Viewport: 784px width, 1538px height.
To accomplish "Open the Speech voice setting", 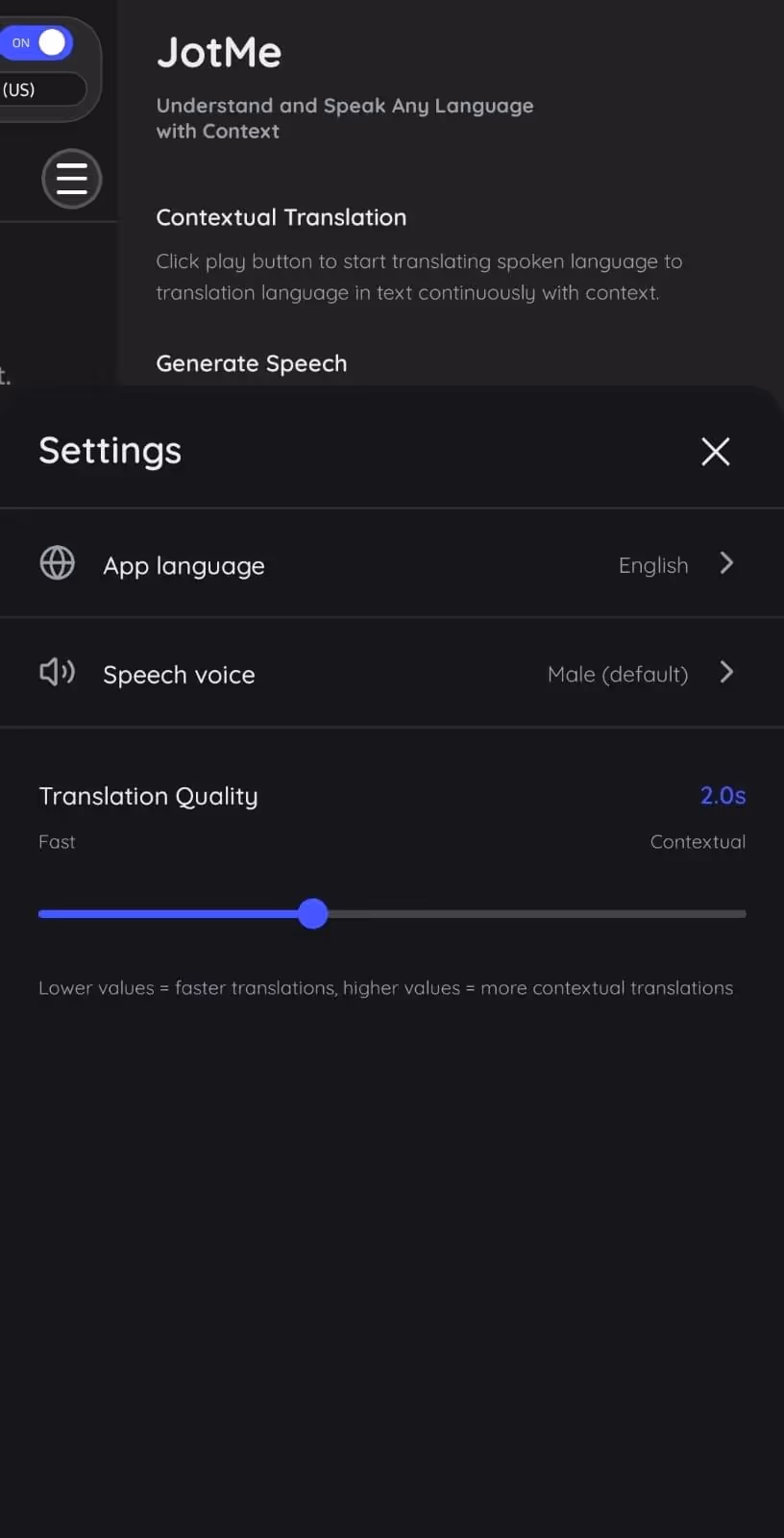I will pyautogui.click(x=392, y=673).
